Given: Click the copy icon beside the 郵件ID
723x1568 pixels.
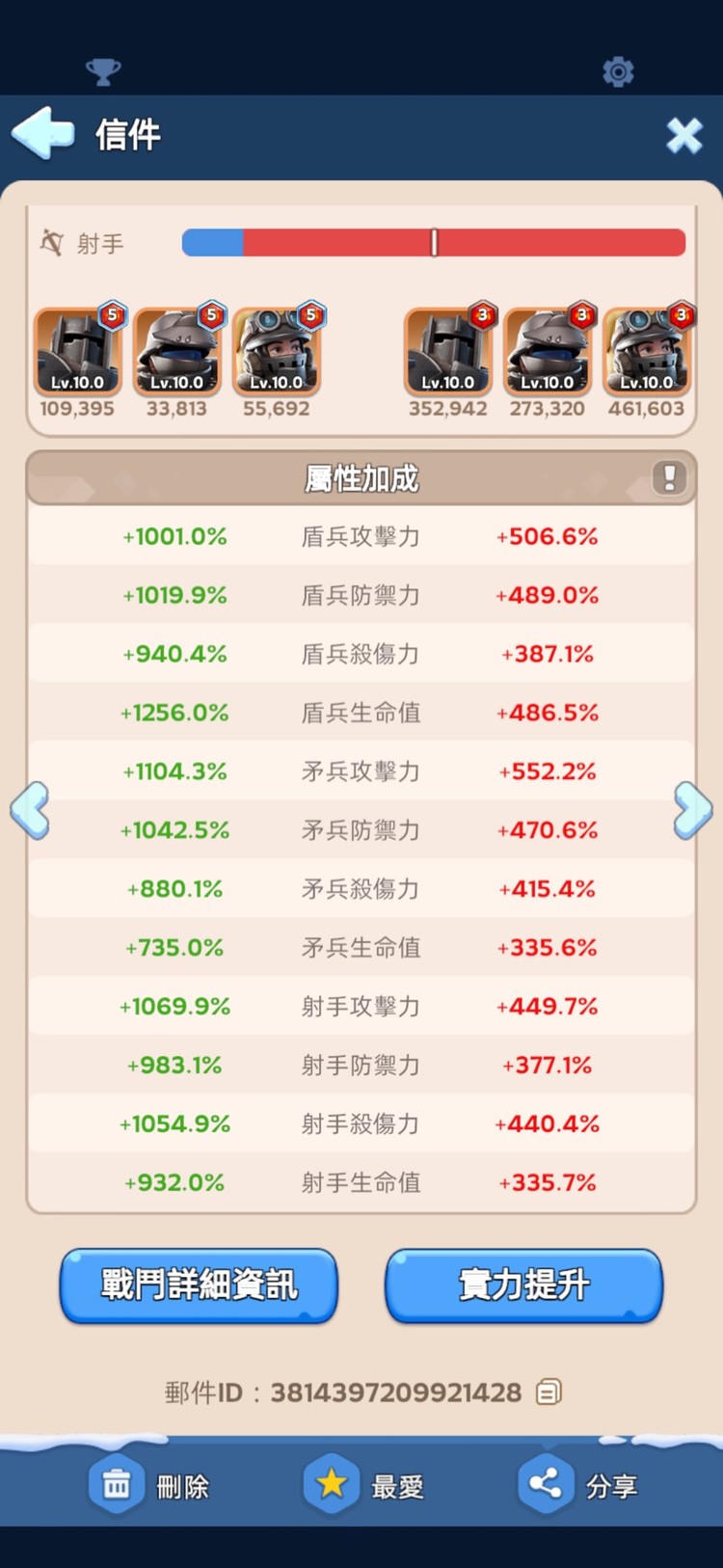Looking at the screenshot, I should [x=547, y=1392].
